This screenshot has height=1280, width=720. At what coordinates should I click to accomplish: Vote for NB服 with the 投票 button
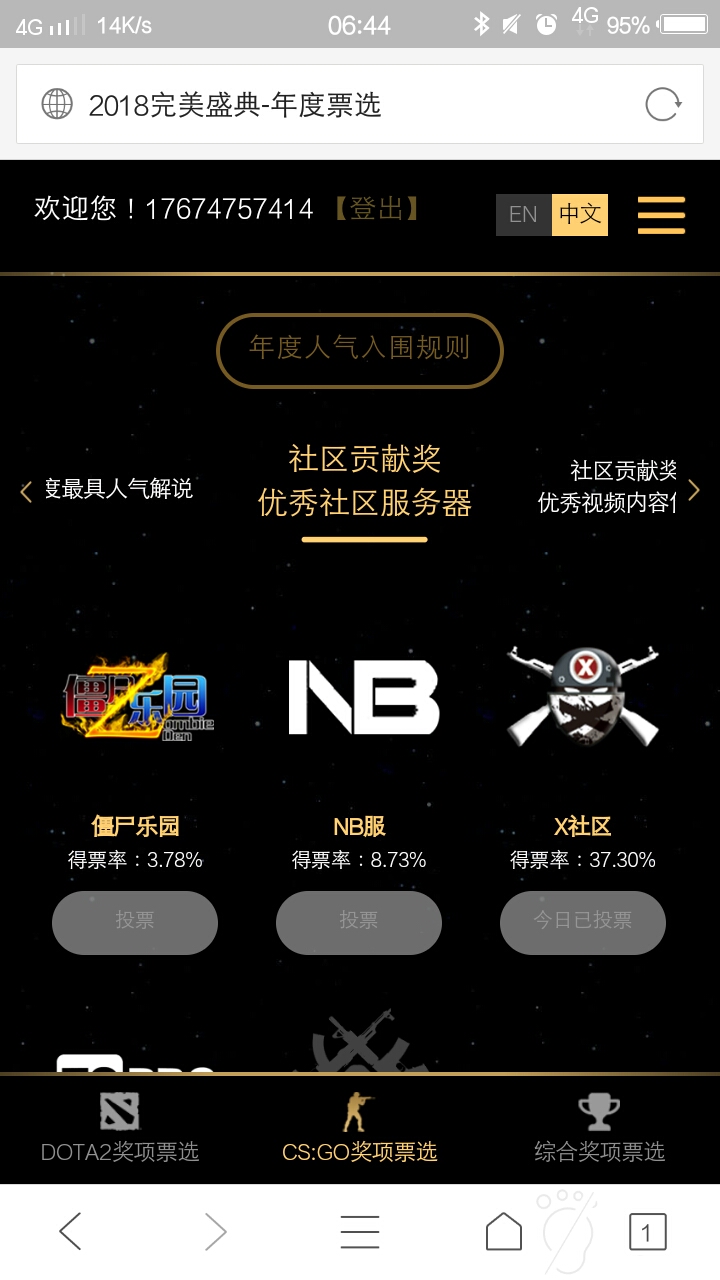[x=359, y=922]
